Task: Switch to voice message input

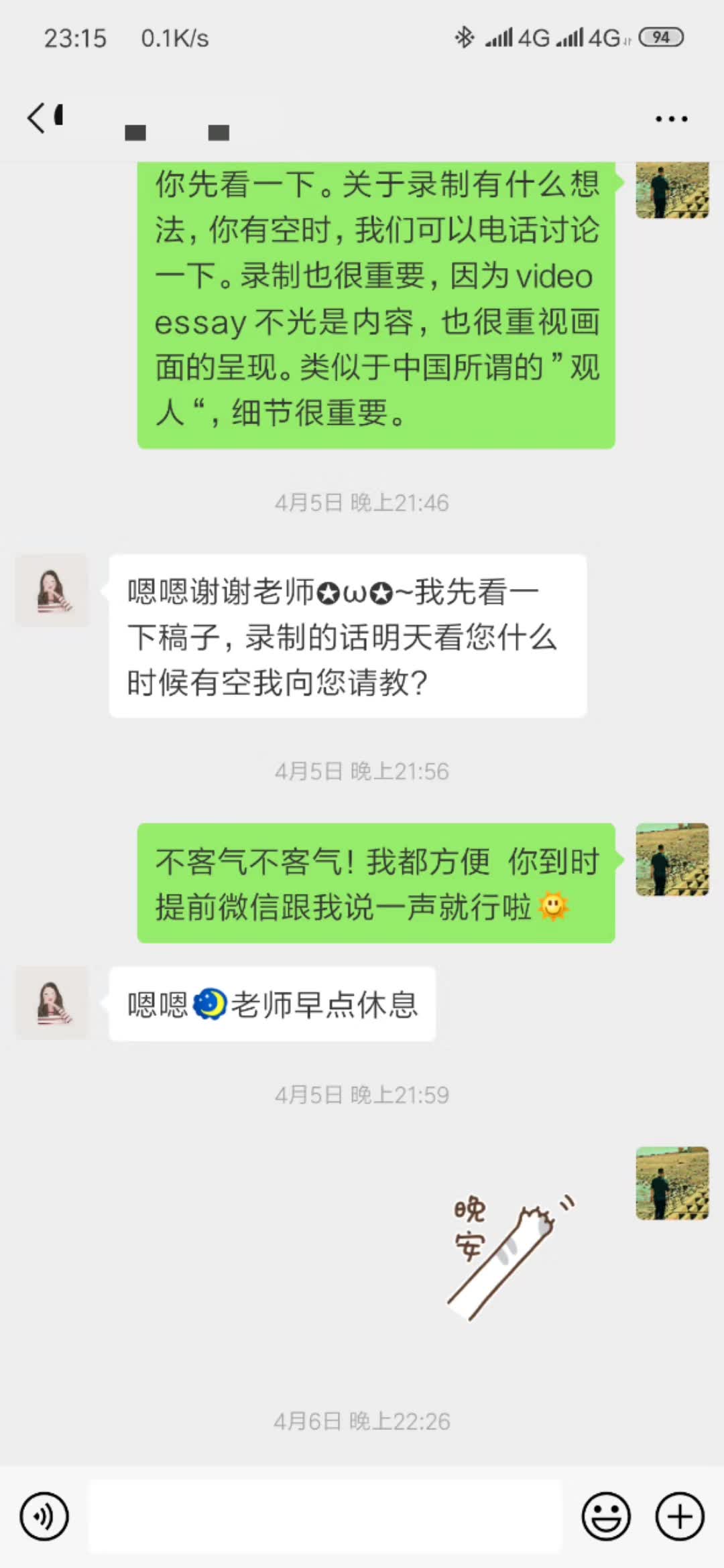Action: pos(44,1516)
